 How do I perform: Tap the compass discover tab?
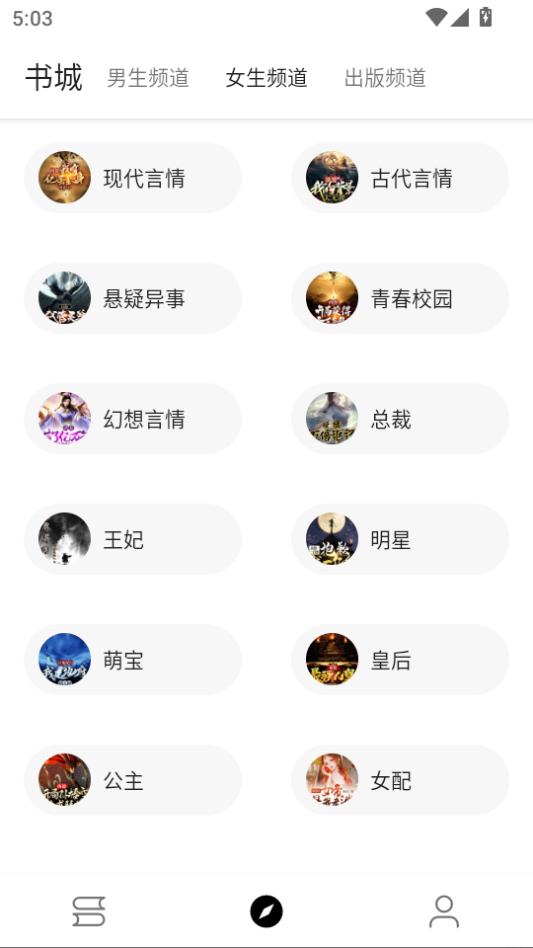click(x=266, y=911)
